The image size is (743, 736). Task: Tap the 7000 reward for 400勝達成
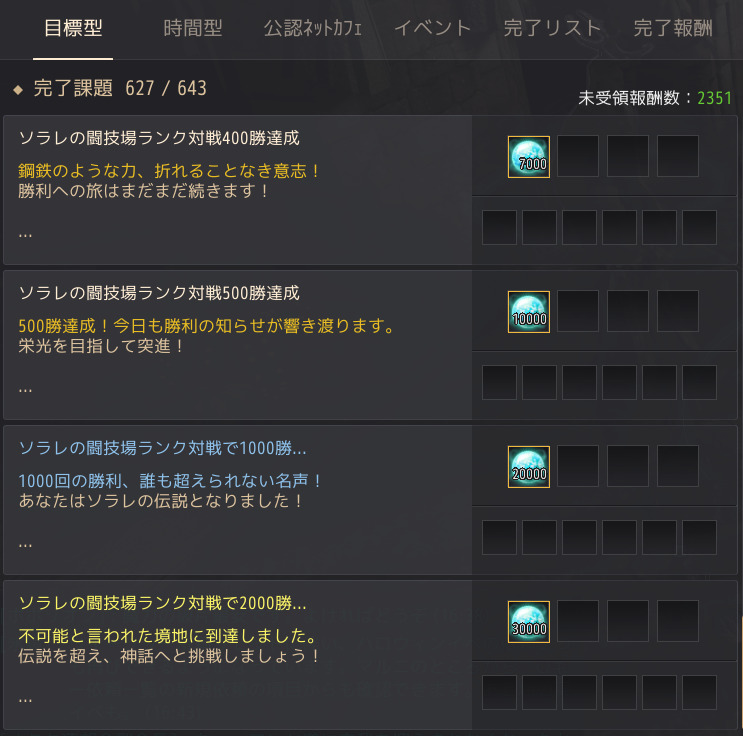click(528, 157)
